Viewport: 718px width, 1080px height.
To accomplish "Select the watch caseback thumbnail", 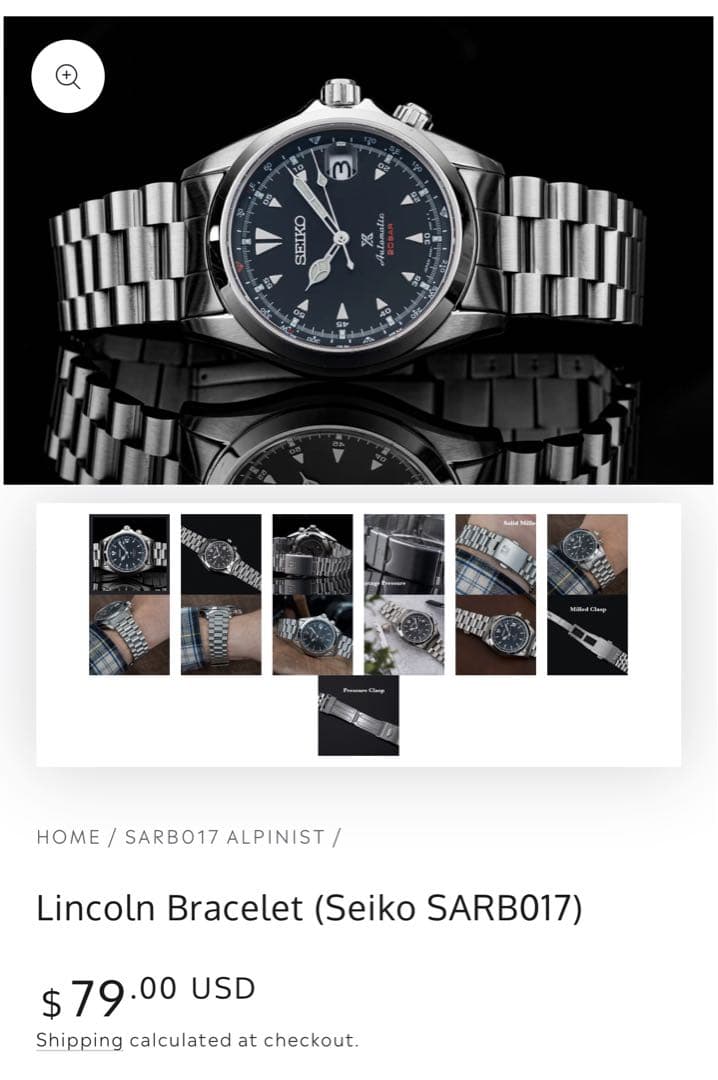I will click(312, 554).
